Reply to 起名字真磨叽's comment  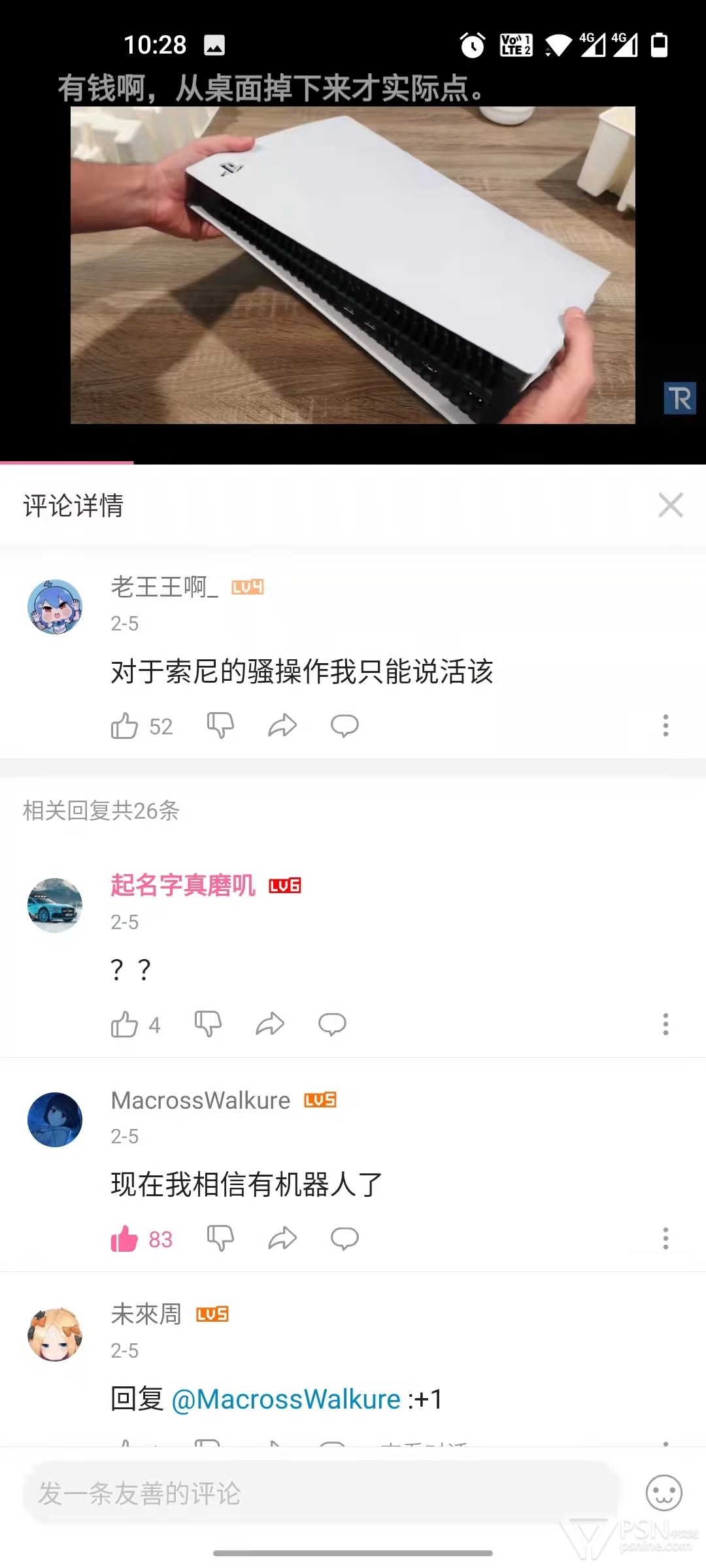(332, 1024)
